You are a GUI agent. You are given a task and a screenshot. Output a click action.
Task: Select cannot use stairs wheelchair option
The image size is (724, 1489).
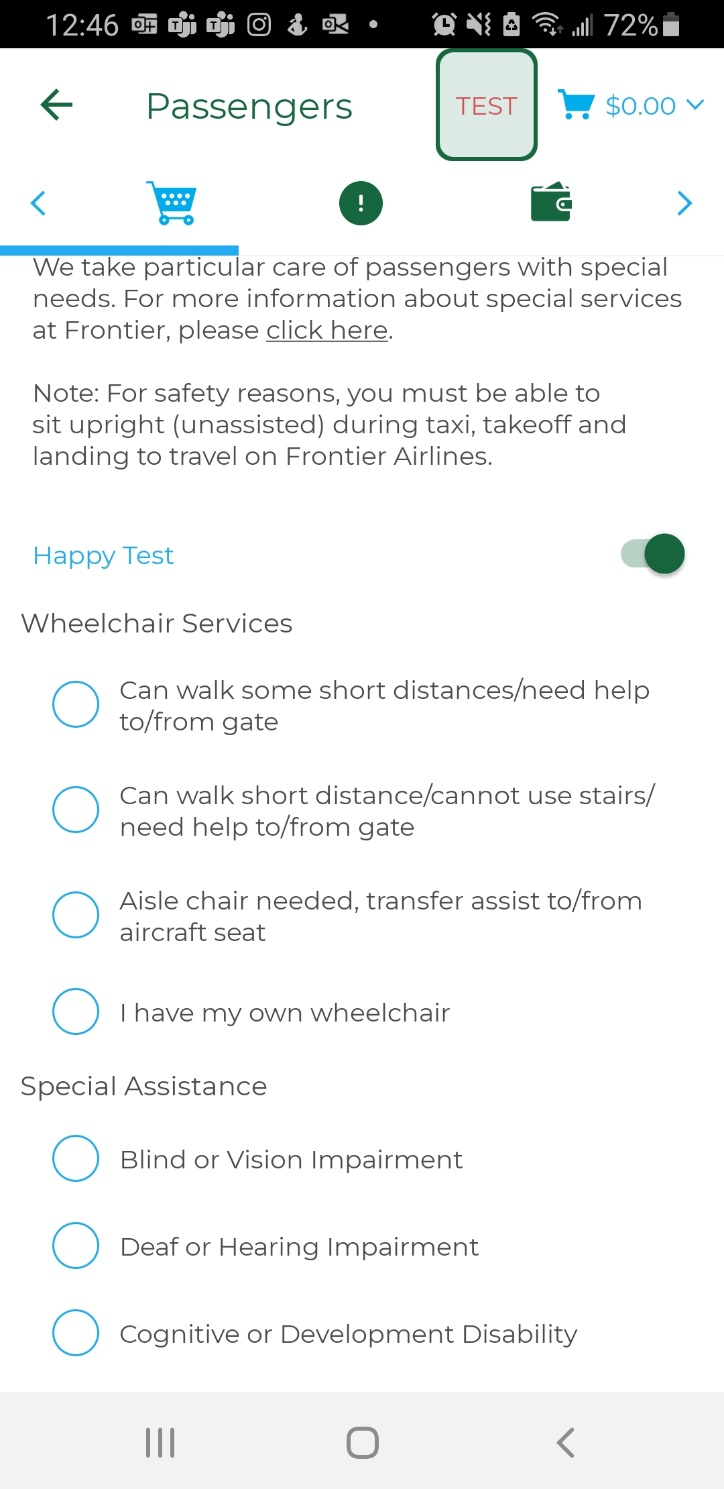[x=76, y=810]
